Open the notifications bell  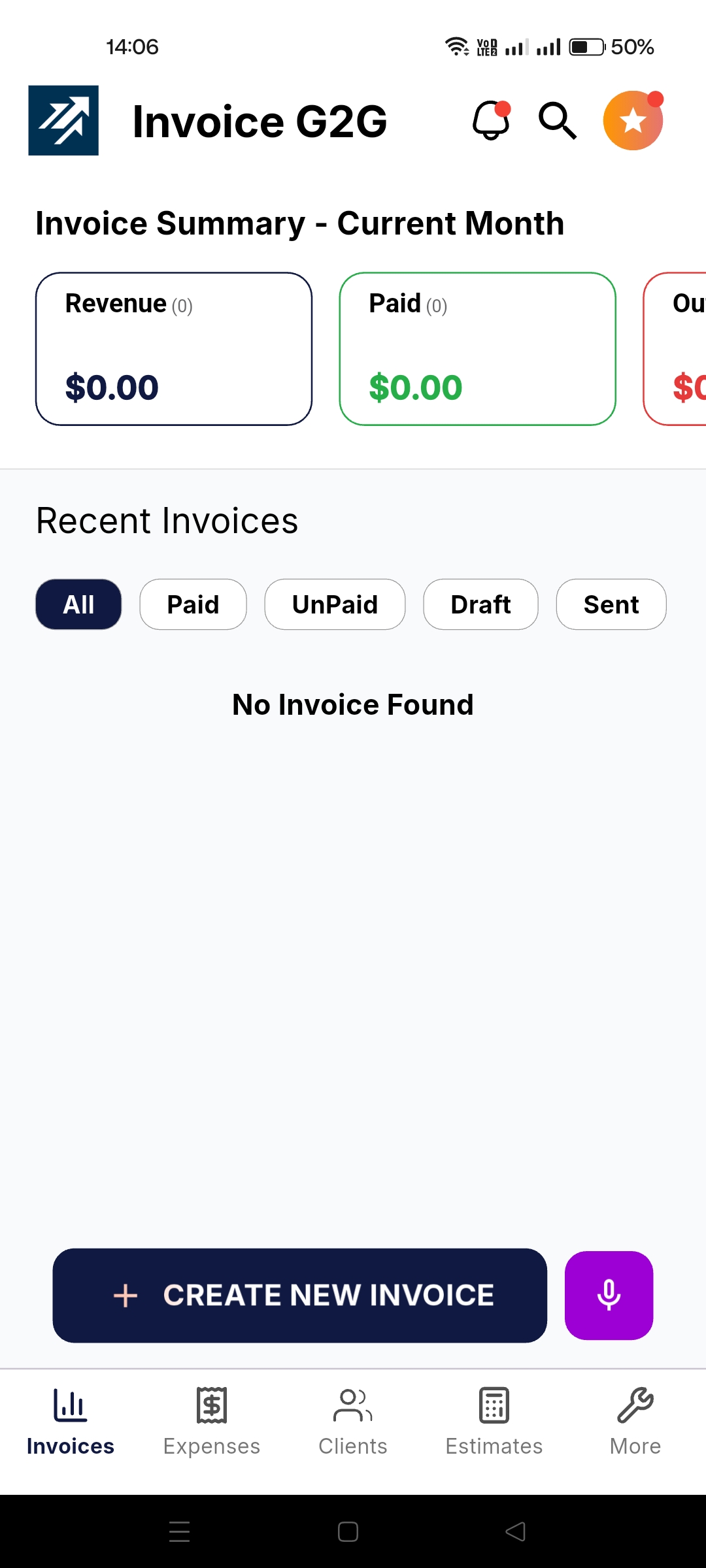490,121
